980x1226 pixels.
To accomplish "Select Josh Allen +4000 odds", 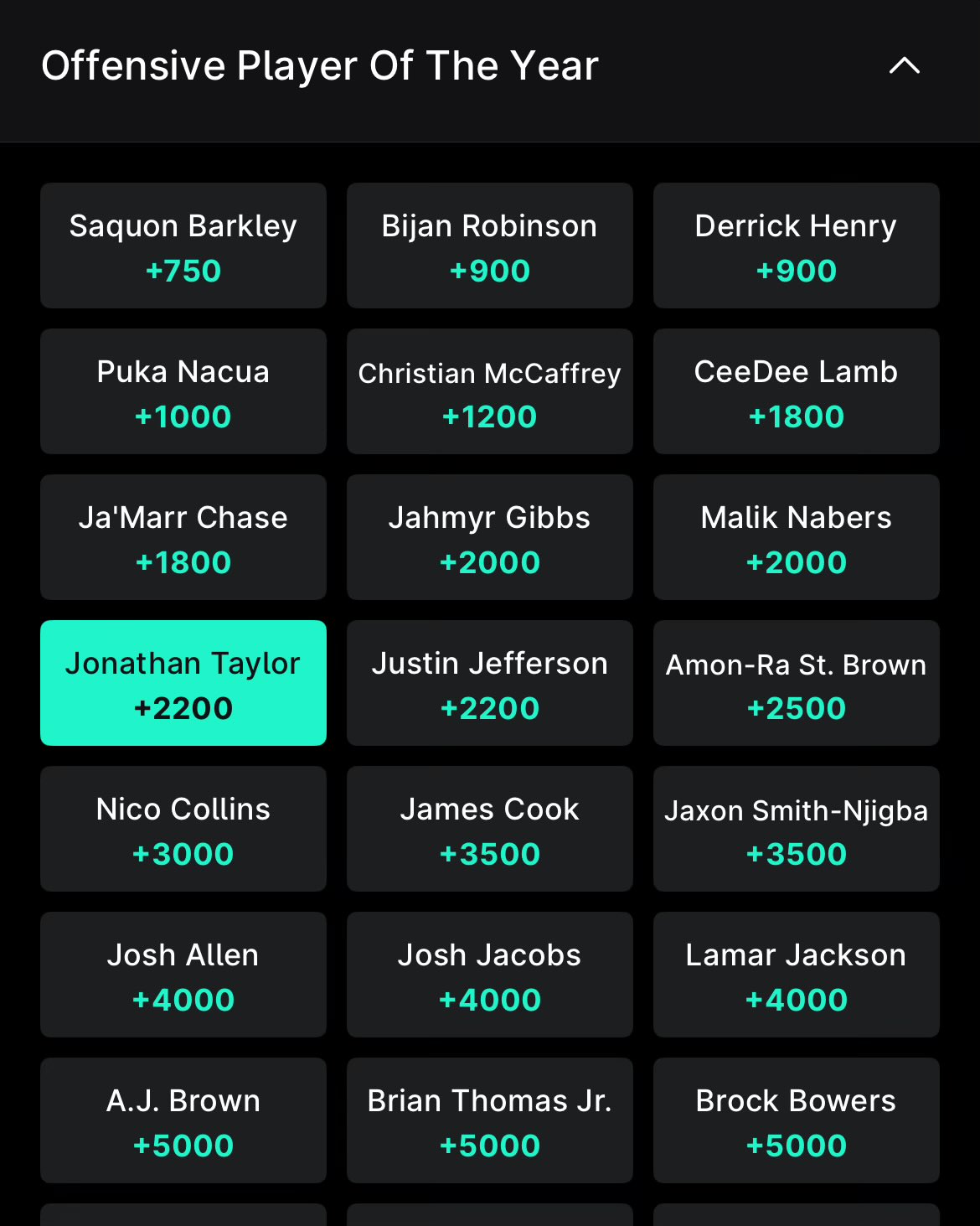I will [x=183, y=975].
